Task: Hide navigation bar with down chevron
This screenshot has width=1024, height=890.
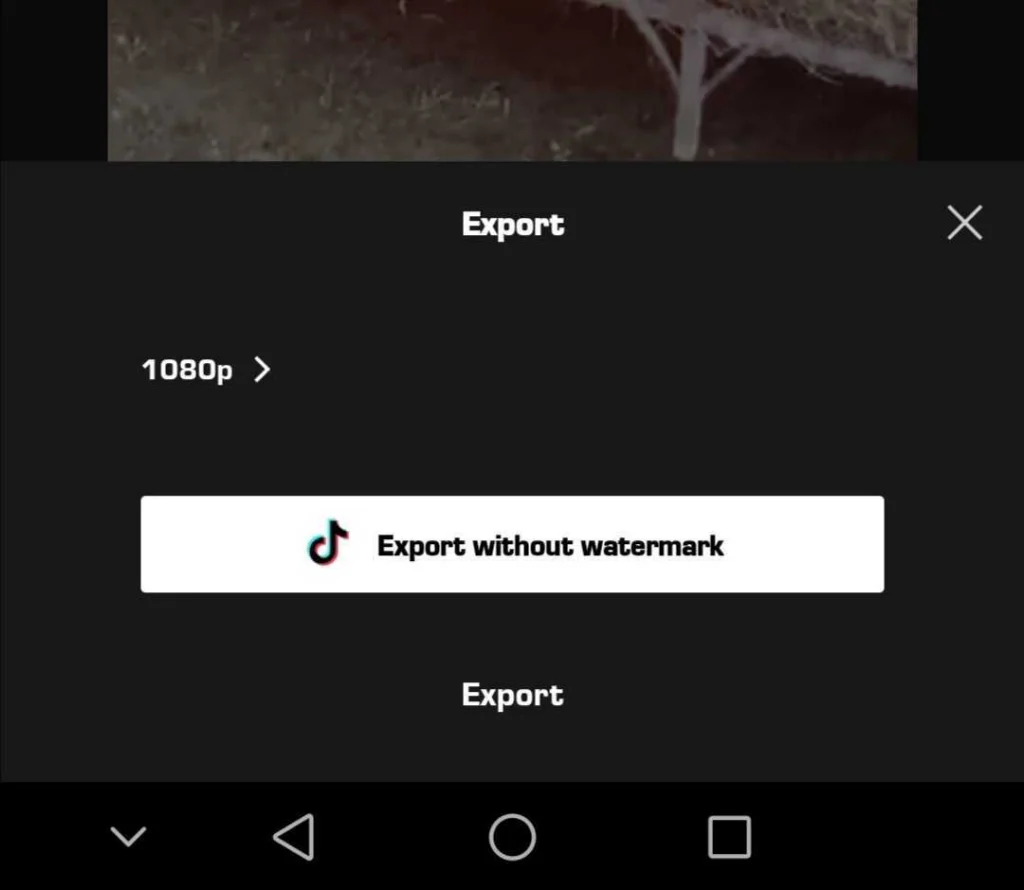Action: (x=129, y=836)
